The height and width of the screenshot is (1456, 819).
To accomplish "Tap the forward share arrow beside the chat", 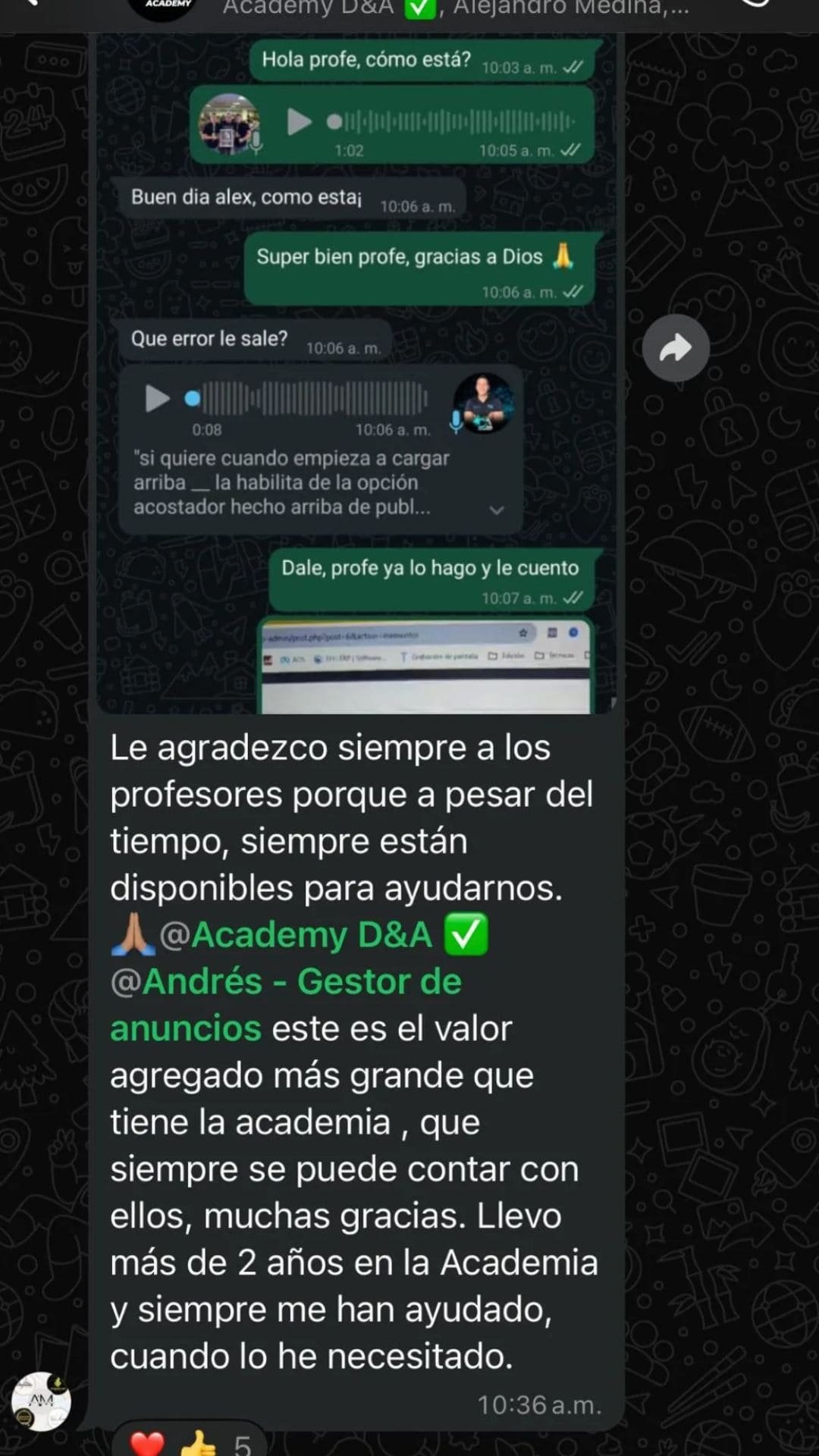I will pyautogui.click(x=675, y=347).
